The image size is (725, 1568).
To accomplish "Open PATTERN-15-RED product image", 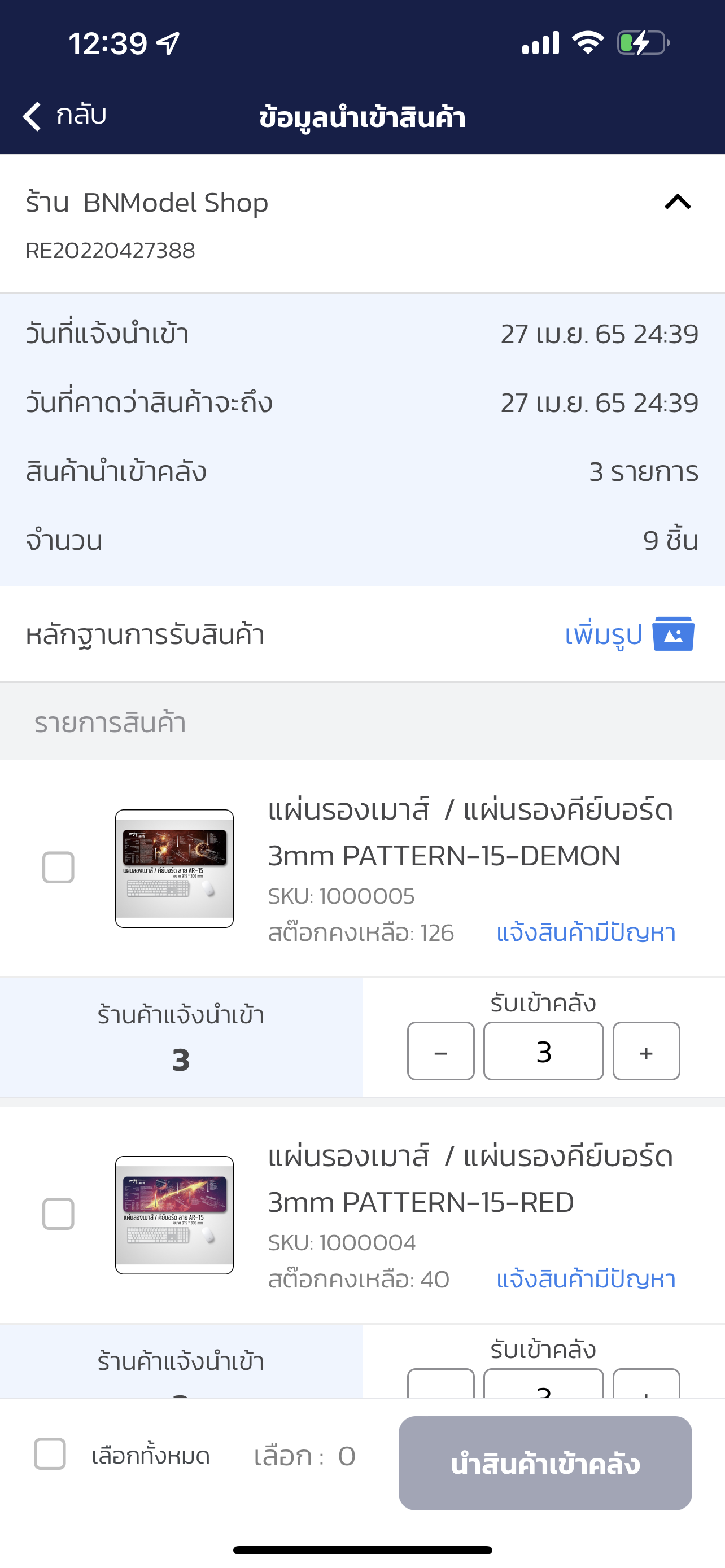I will [x=174, y=1215].
